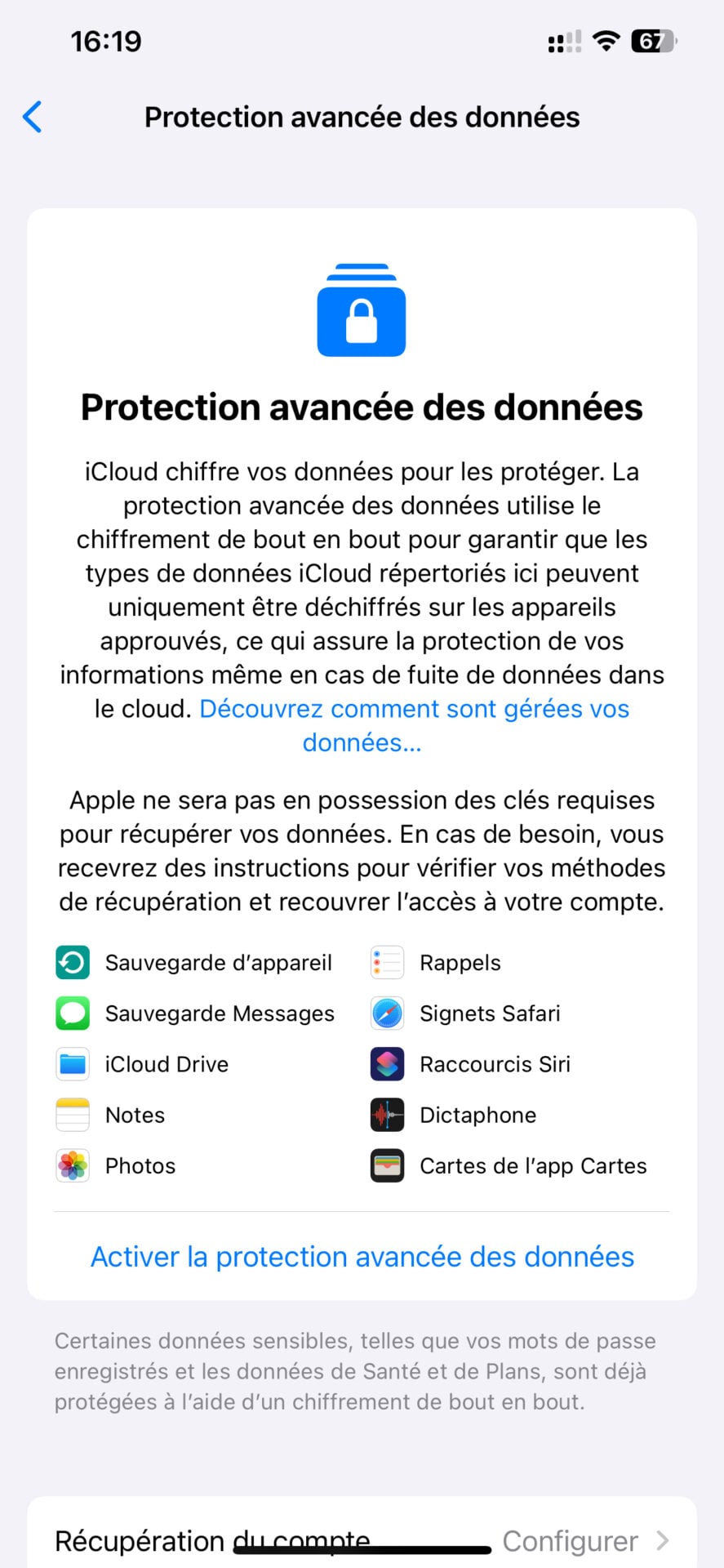
Task: Tap Activer la protection avancée des données
Action: pos(362,1257)
